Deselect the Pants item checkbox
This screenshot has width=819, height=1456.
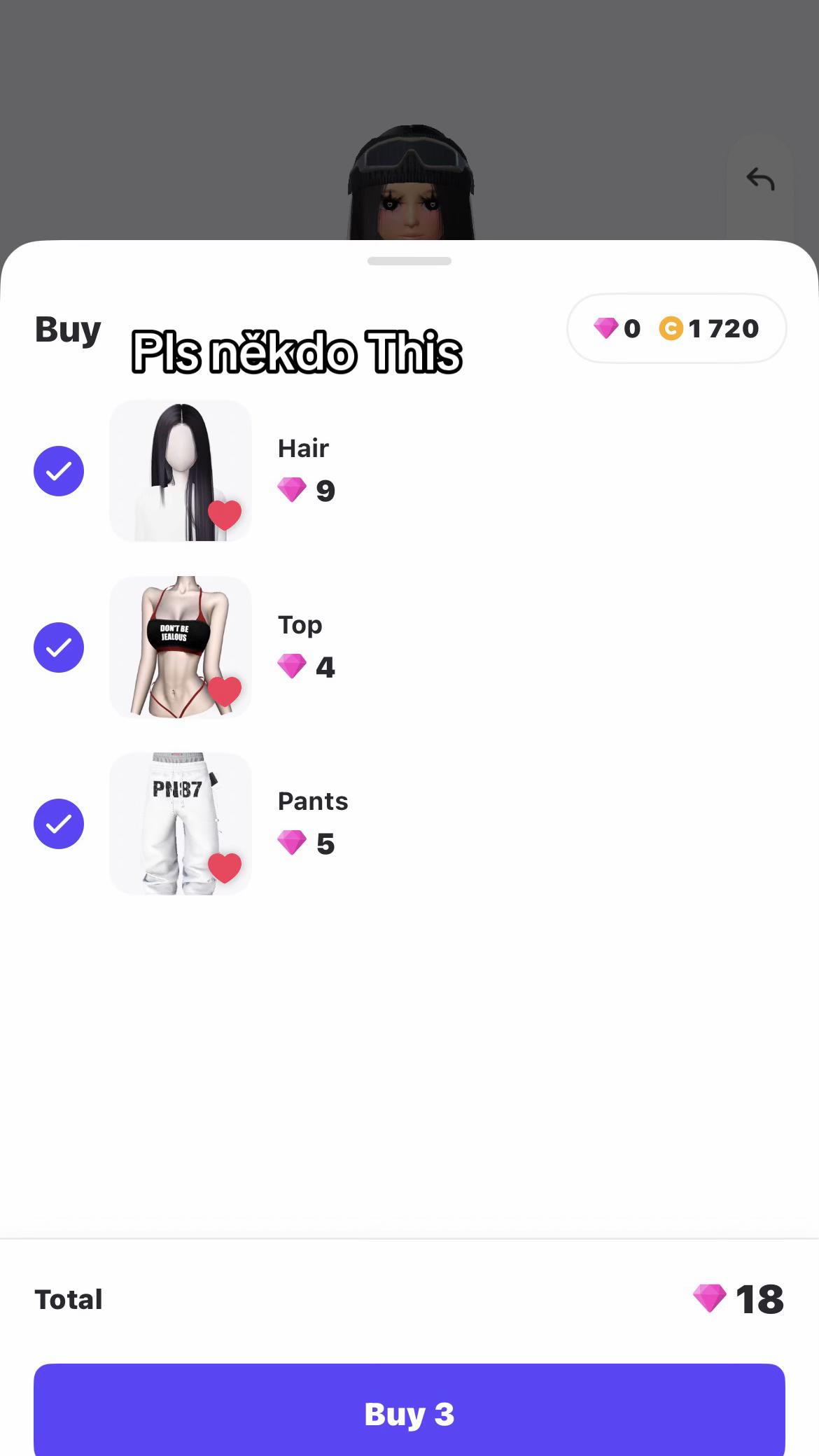[59, 824]
